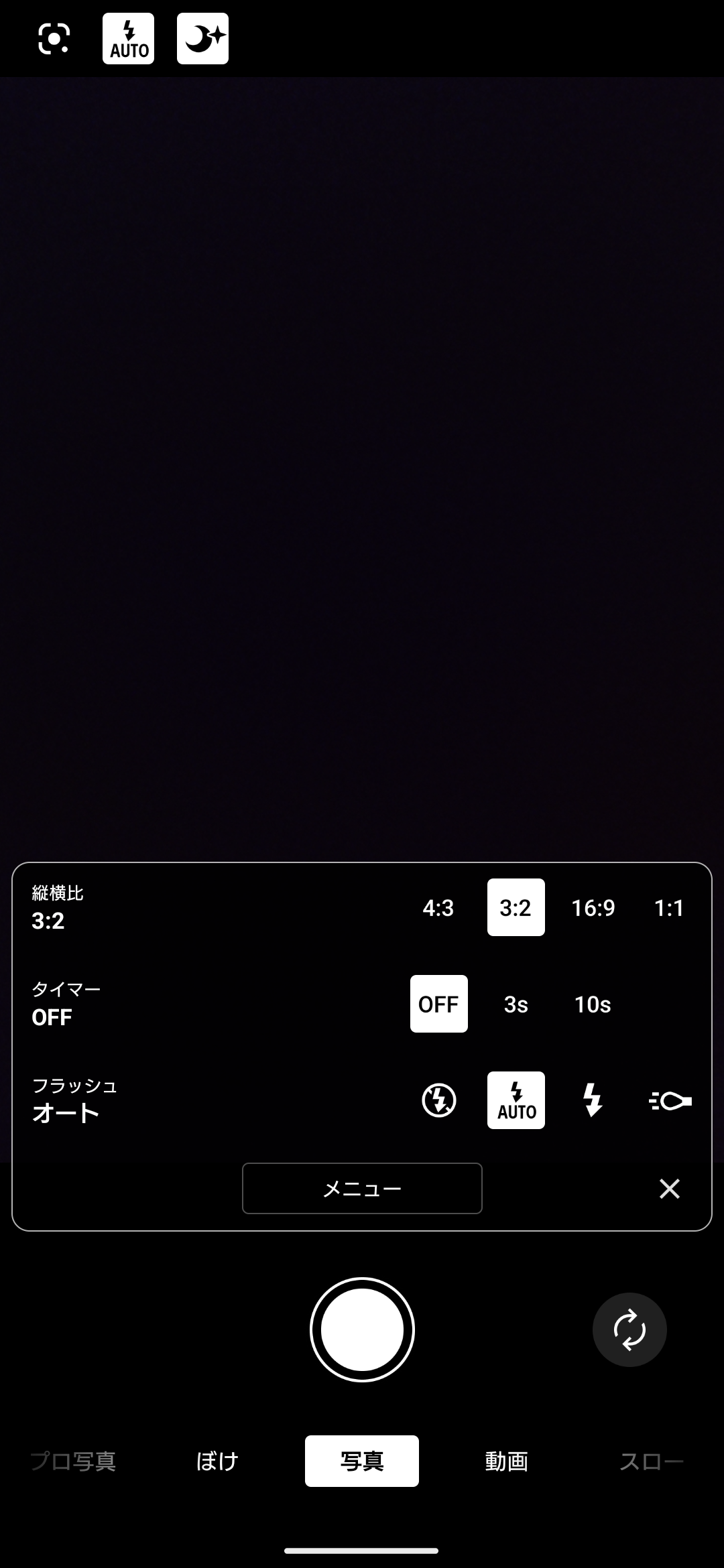724x1568 pixels.
Task: Tap the flash AUTO shortcut at top
Action: pos(127,38)
